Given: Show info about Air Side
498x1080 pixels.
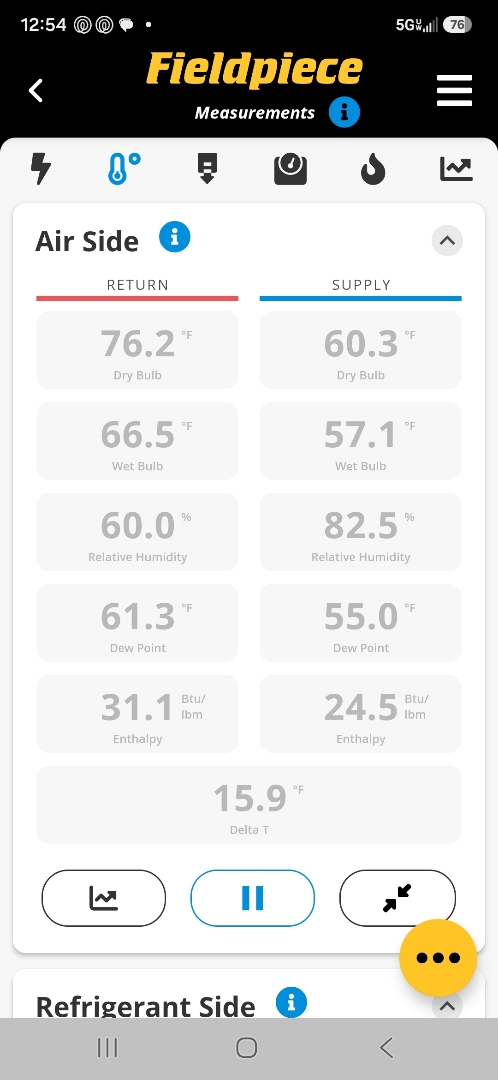Looking at the screenshot, I should coord(174,238).
